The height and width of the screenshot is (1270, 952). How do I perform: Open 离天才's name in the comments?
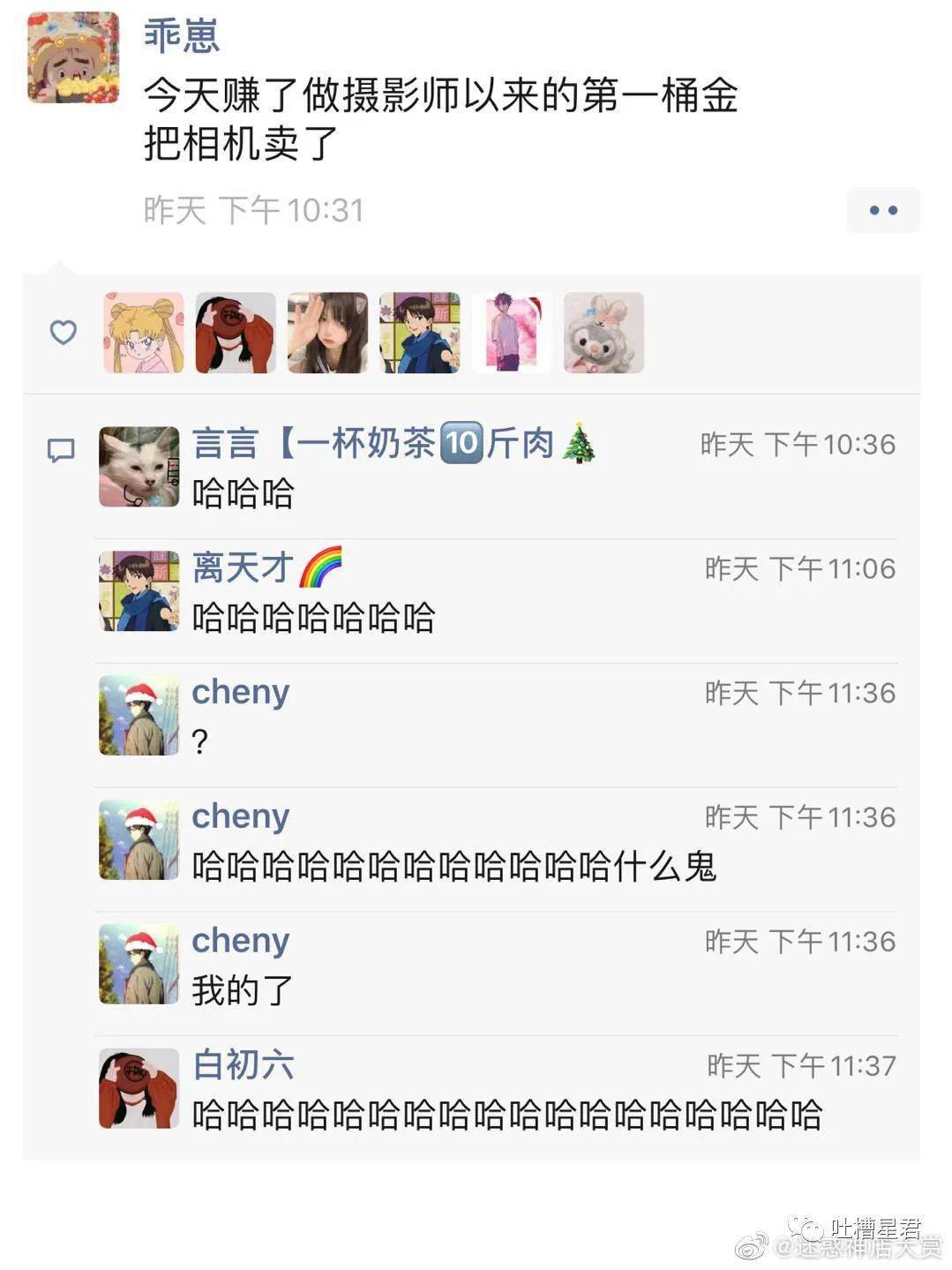click(x=243, y=567)
